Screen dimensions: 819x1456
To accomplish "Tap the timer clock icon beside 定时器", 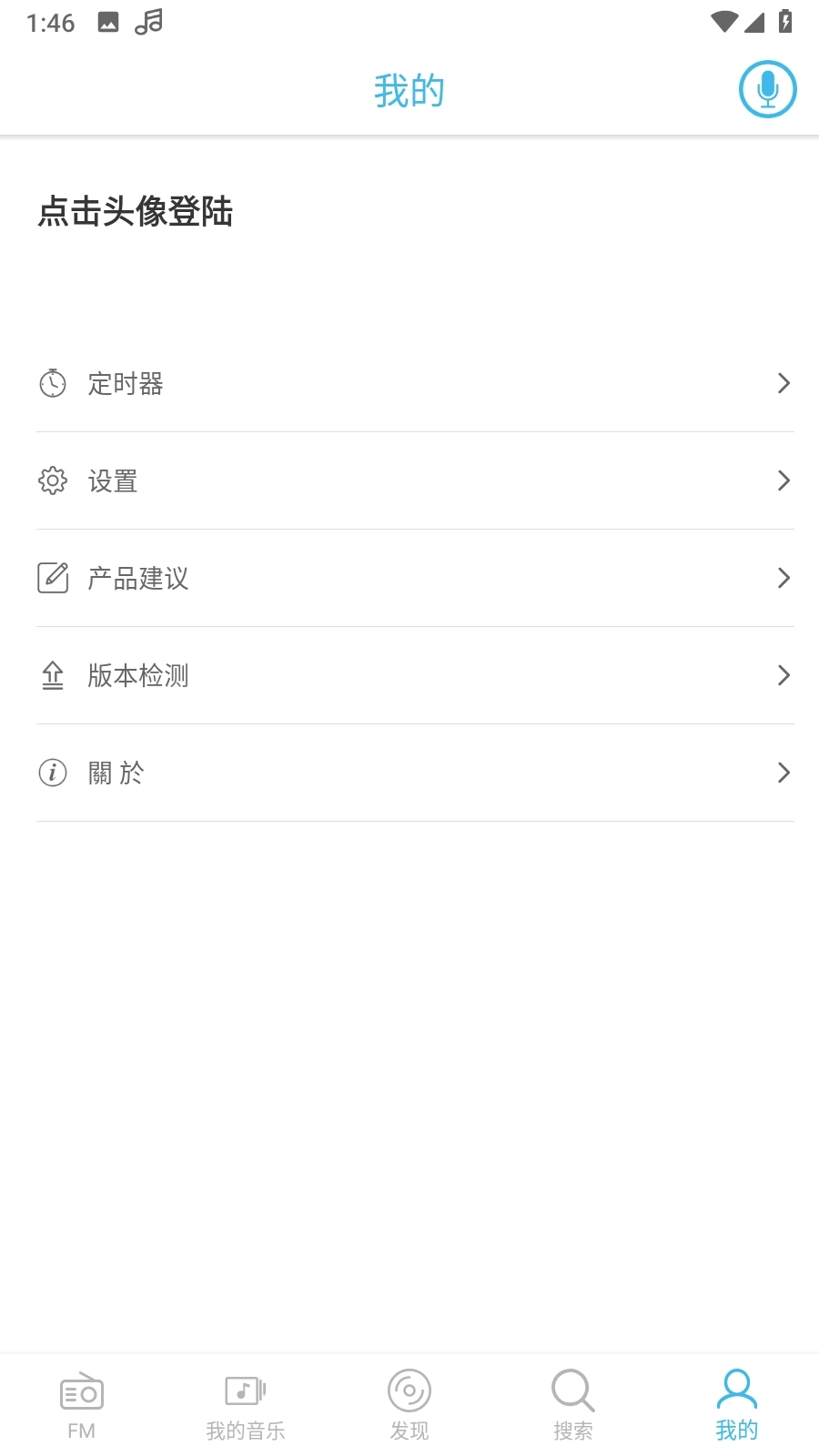I will (x=53, y=383).
